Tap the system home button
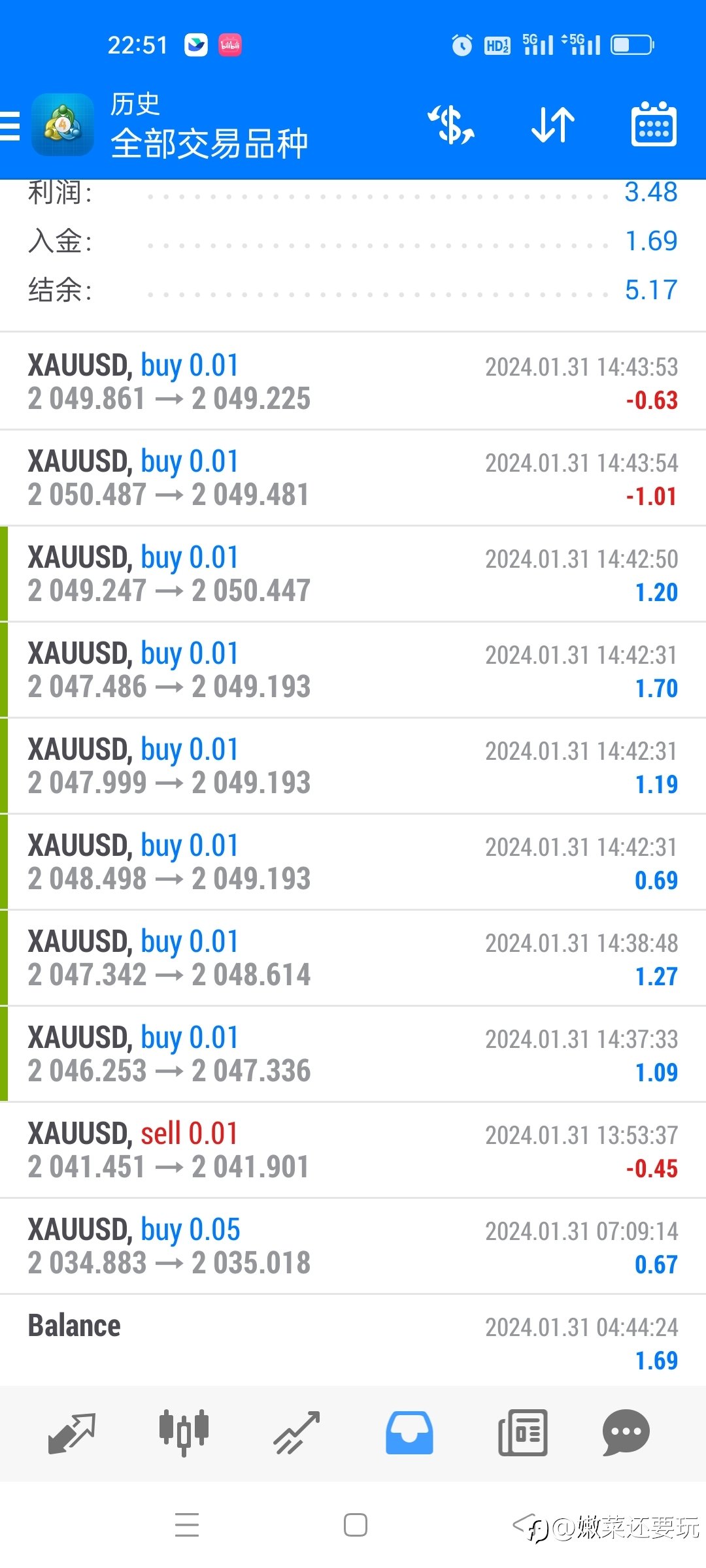Viewport: 706px width, 1568px height. click(x=355, y=1526)
